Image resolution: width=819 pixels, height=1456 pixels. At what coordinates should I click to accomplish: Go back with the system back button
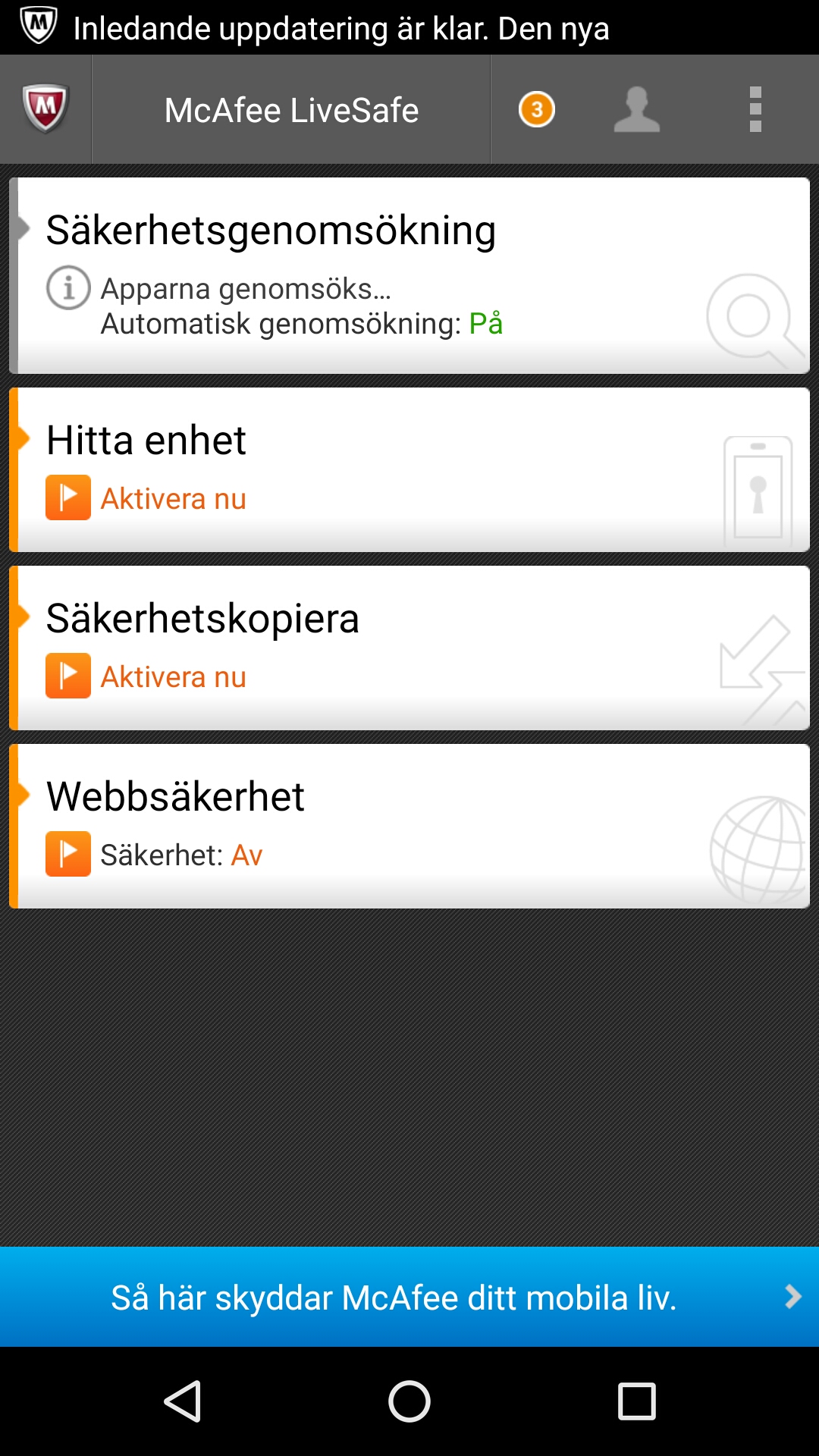[183, 1401]
